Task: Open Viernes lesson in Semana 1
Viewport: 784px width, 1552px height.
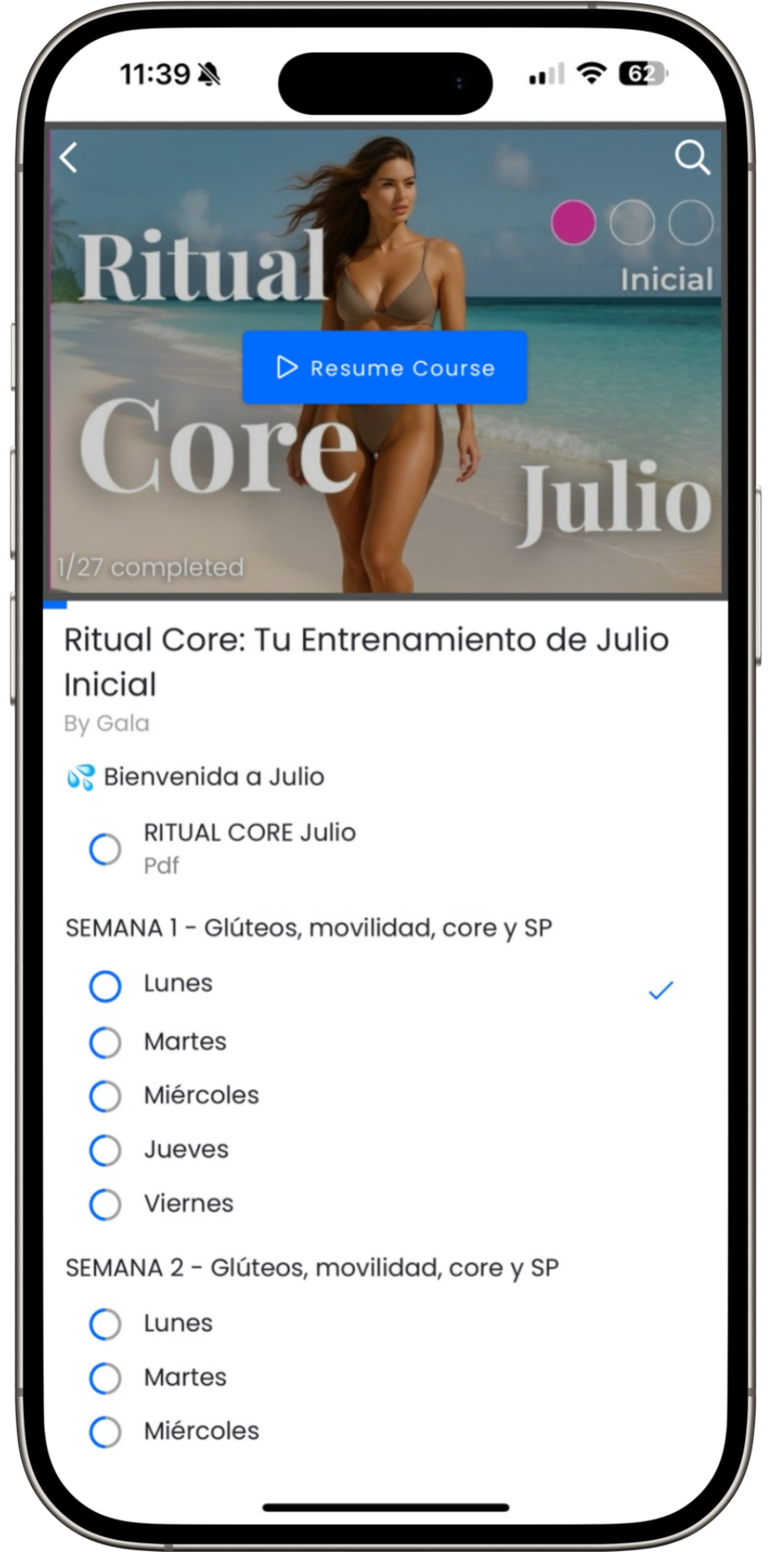Action: click(x=188, y=1204)
